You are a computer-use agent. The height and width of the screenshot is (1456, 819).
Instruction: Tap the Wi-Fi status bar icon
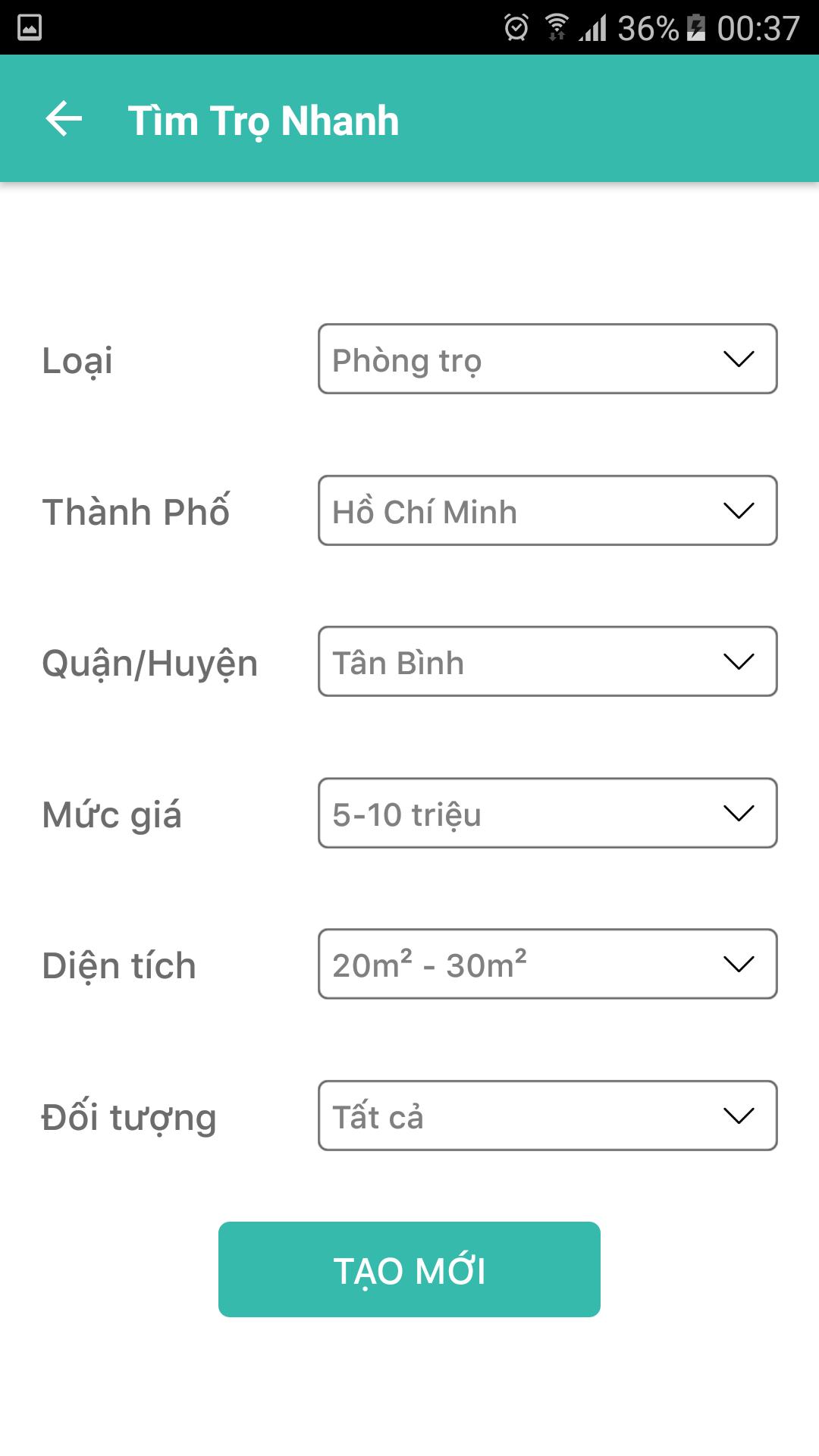pyautogui.click(x=557, y=23)
